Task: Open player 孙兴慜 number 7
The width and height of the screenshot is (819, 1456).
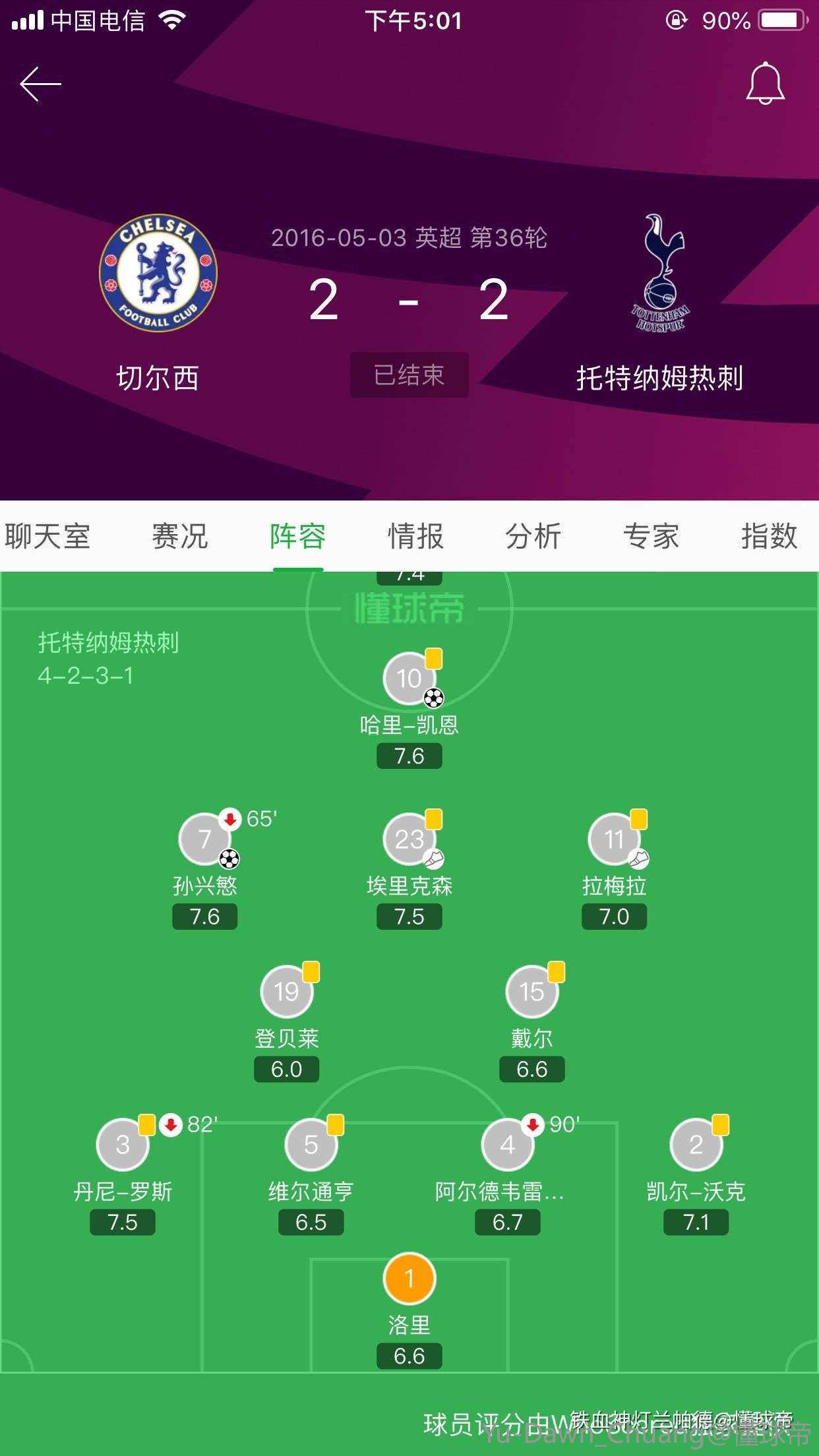Action: (204, 839)
